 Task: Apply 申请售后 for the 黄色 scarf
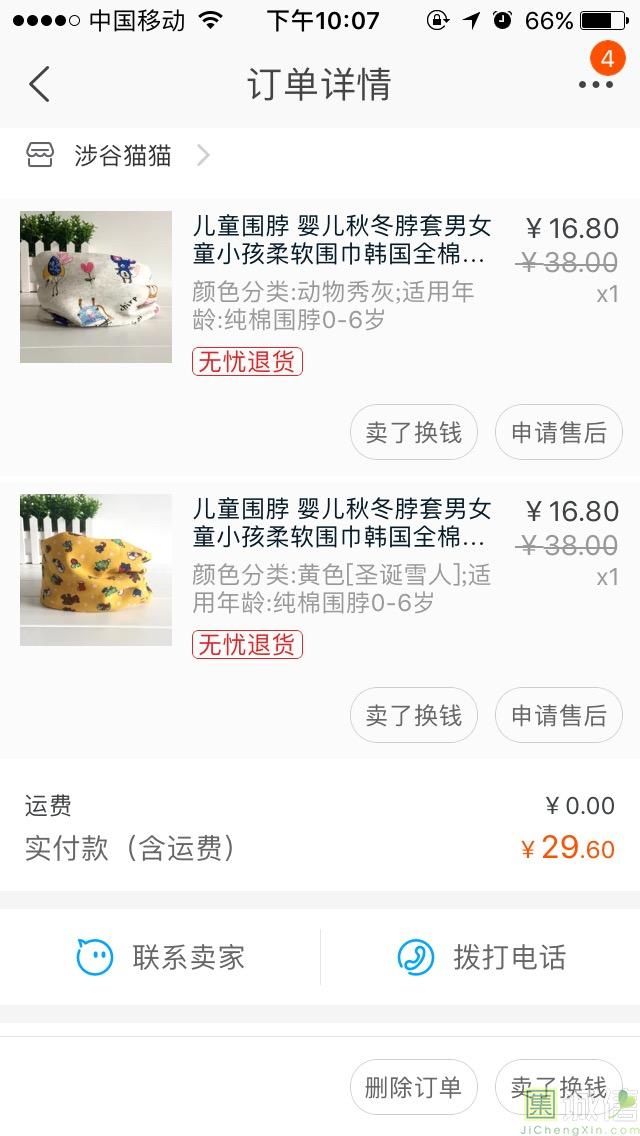[558, 716]
